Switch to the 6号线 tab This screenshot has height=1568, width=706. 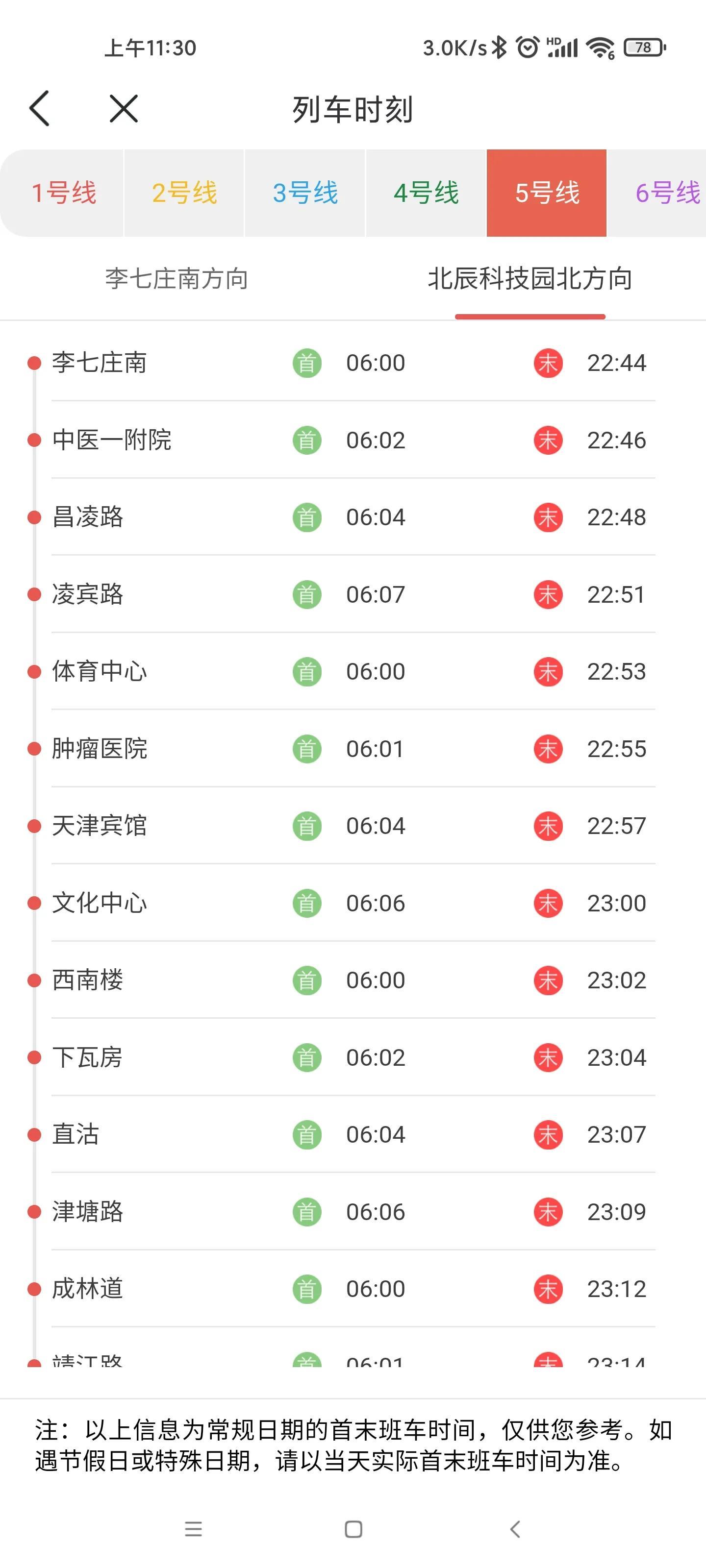coord(667,193)
